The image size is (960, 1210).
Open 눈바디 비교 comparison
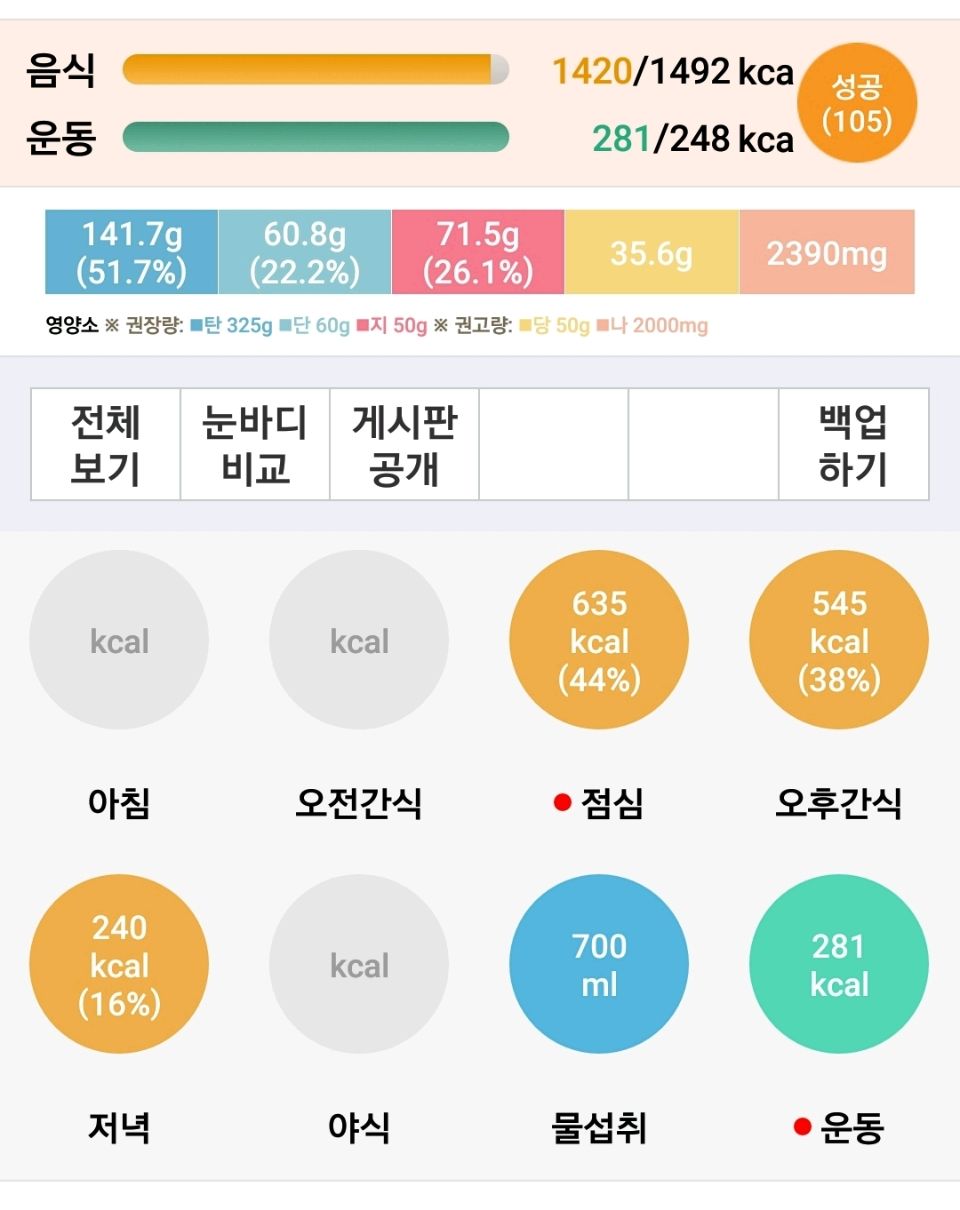click(x=255, y=445)
